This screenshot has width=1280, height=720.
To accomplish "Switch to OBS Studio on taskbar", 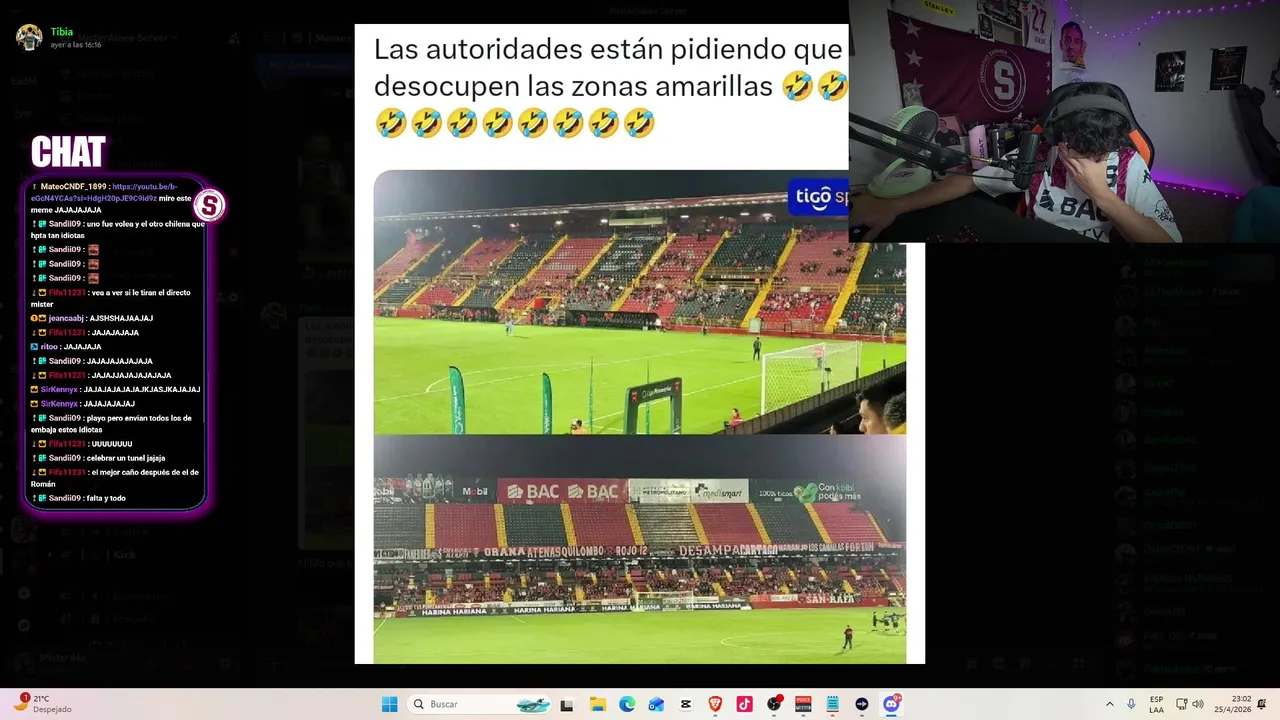I will coord(774,704).
